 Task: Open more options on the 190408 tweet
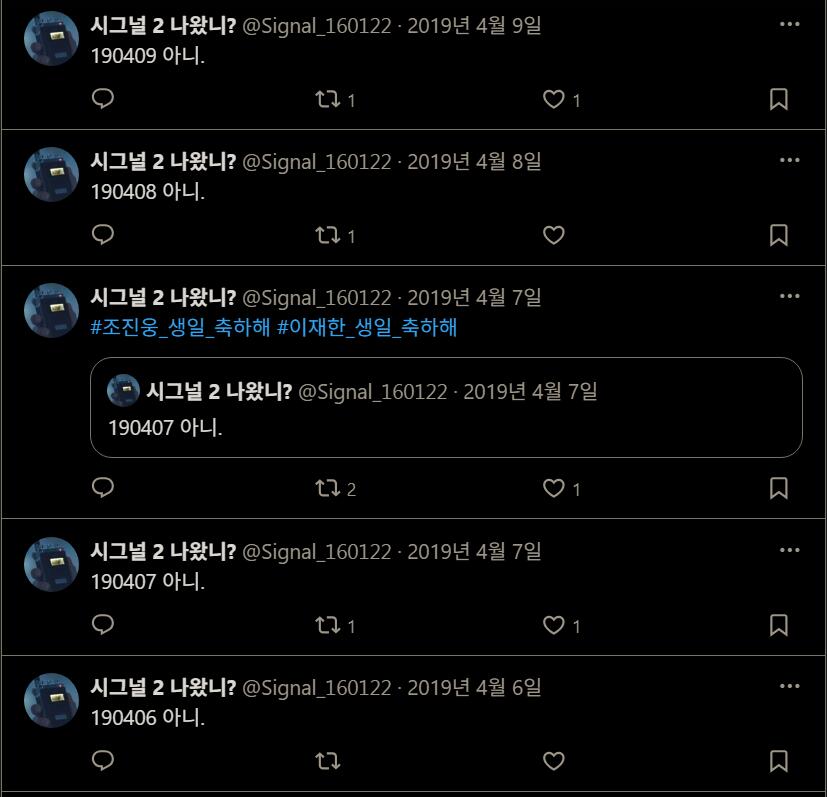pos(790,160)
